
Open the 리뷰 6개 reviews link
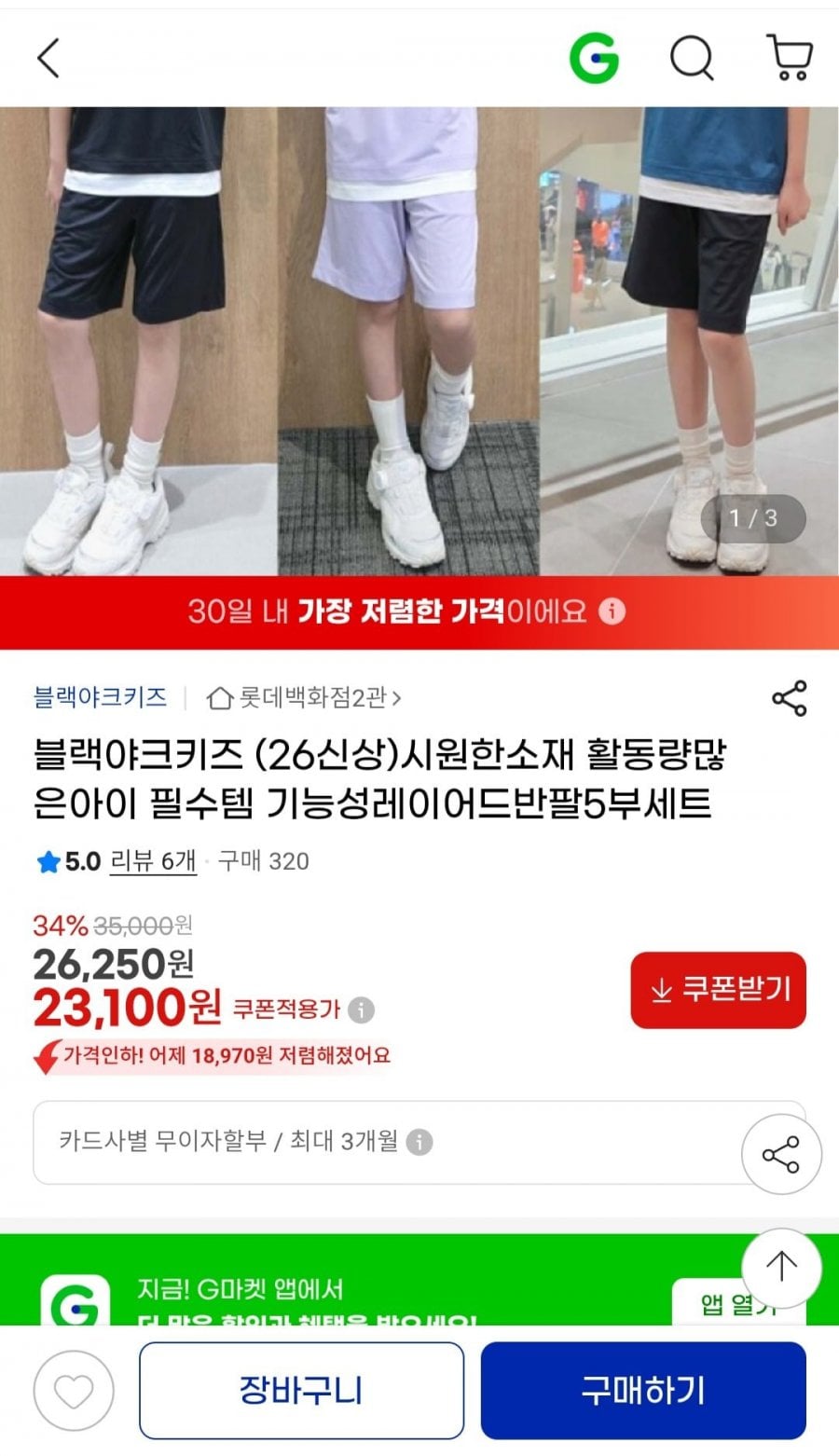click(153, 861)
